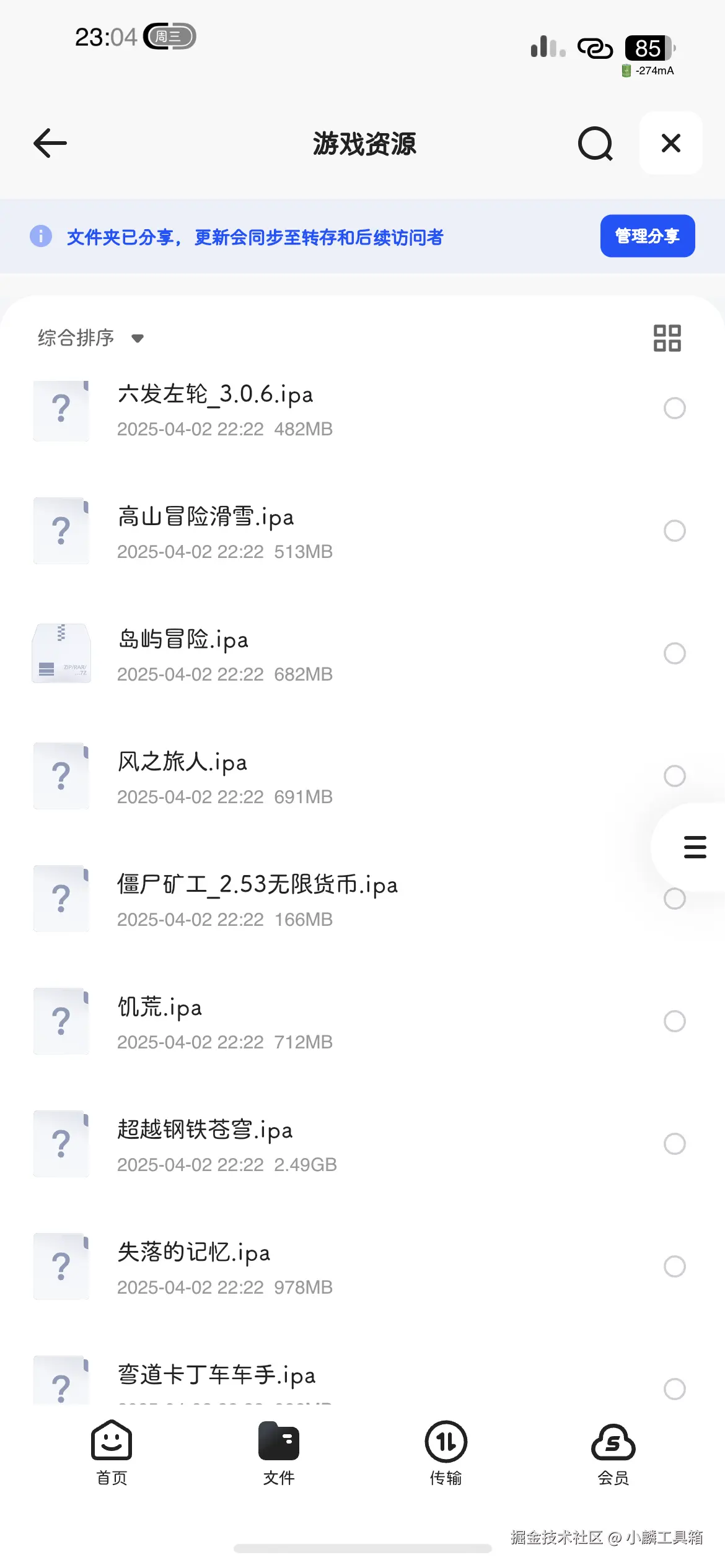
Task: Open the 综合排序 sorting dropdown
Action: tap(76, 338)
